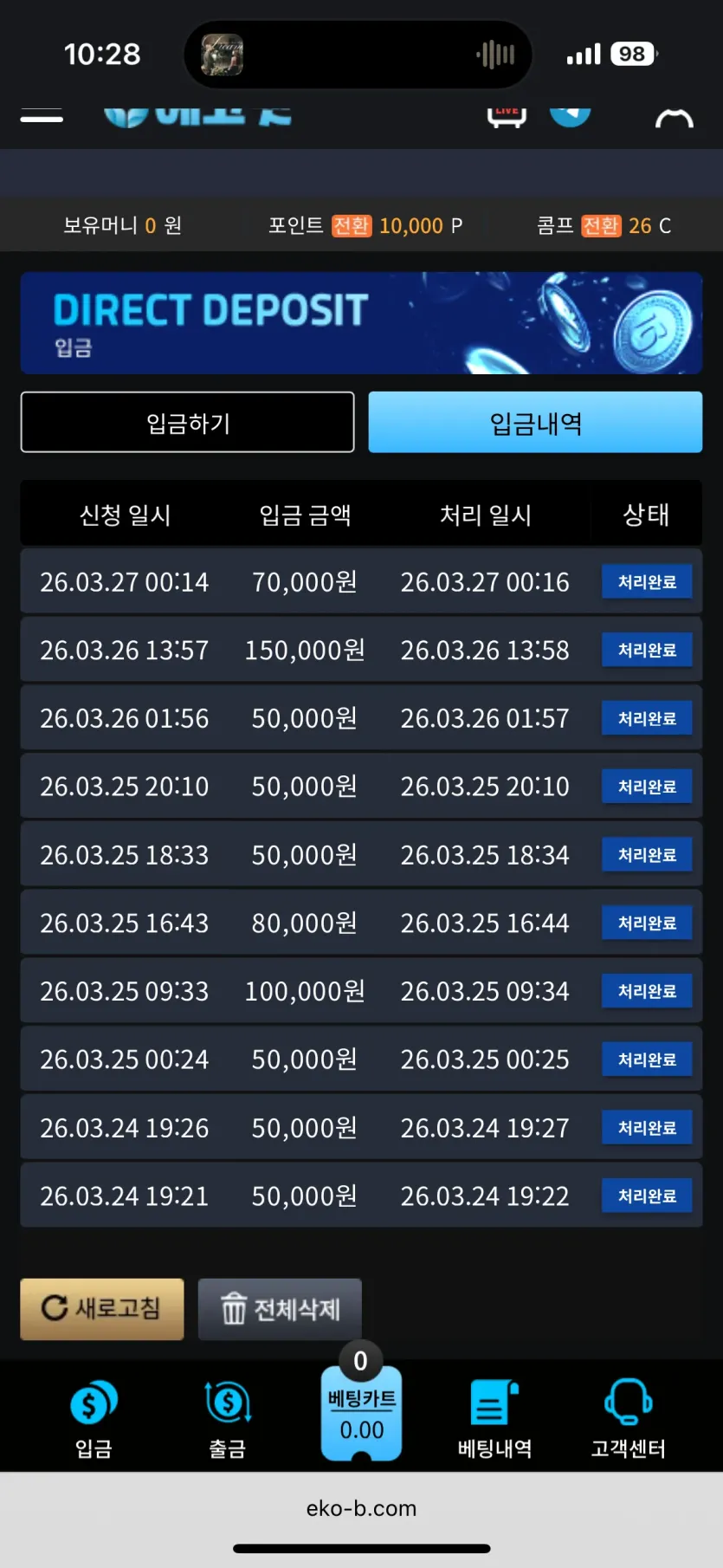723x1568 pixels.
Task: Switch to the 입금하기 tab
Action: point(188,422)
